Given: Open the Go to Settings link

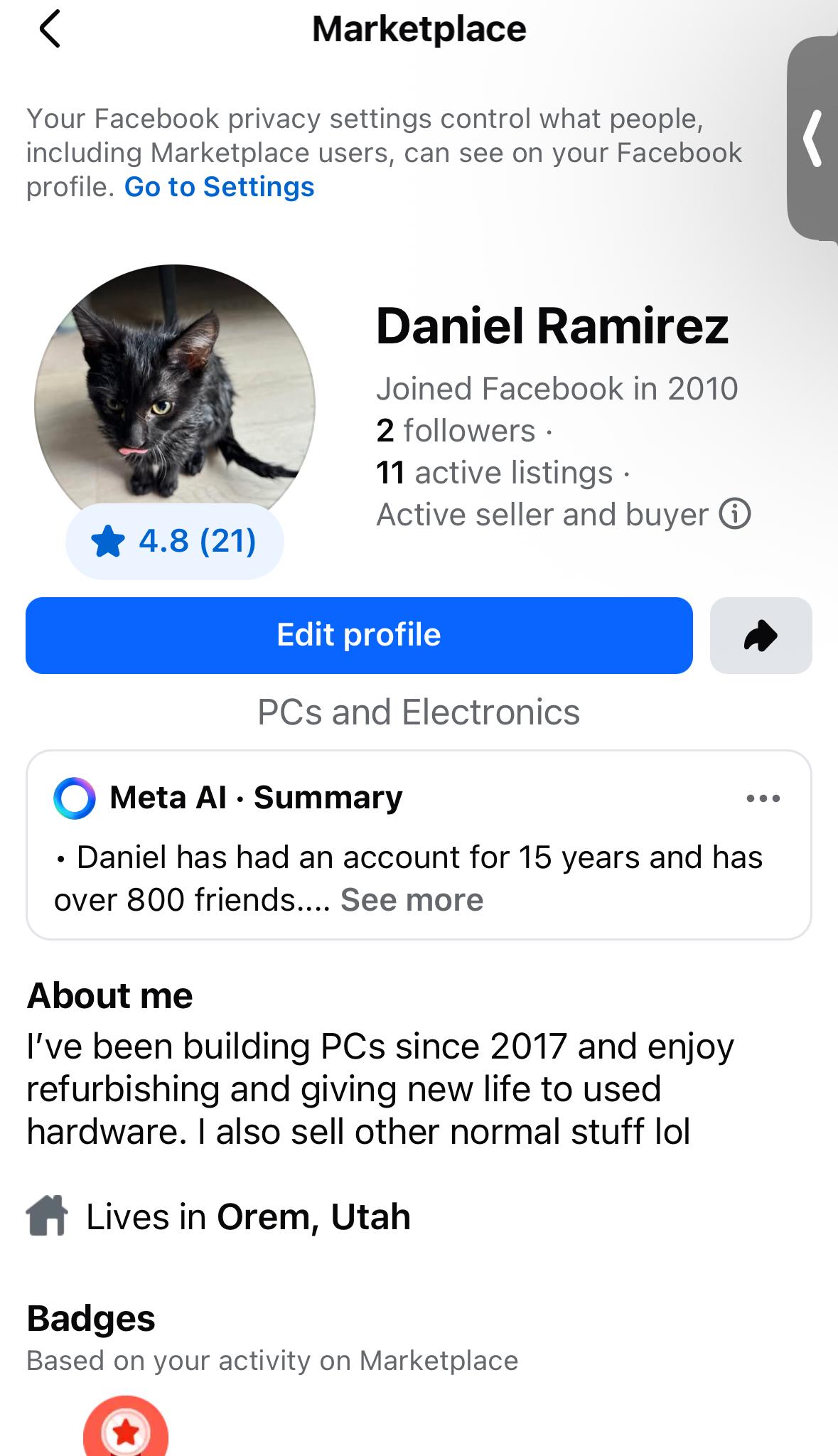Looking at the screenshot, I should (219, 187).
